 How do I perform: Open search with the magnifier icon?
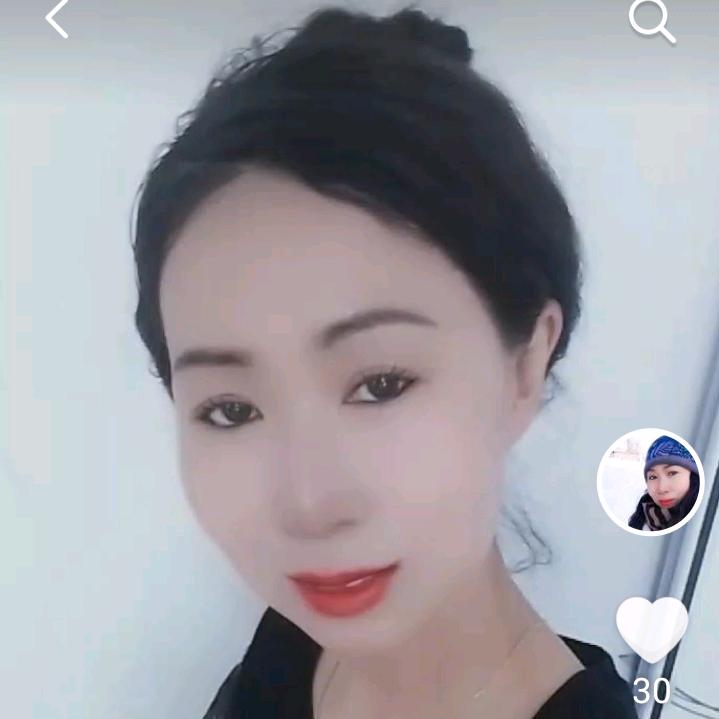tap(651, 21)
